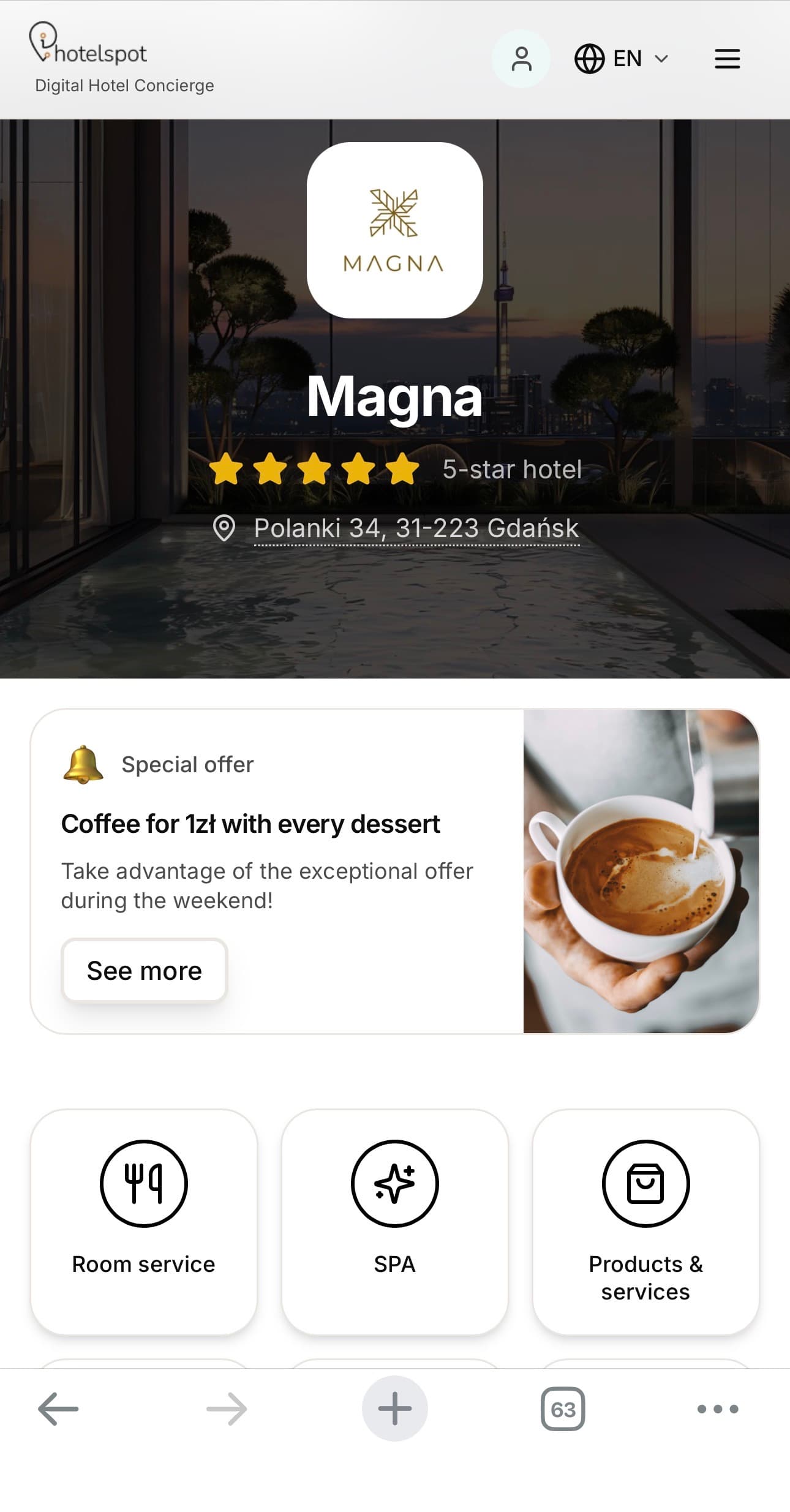Go to the hotelspot home logo

(x=89, y=45)
